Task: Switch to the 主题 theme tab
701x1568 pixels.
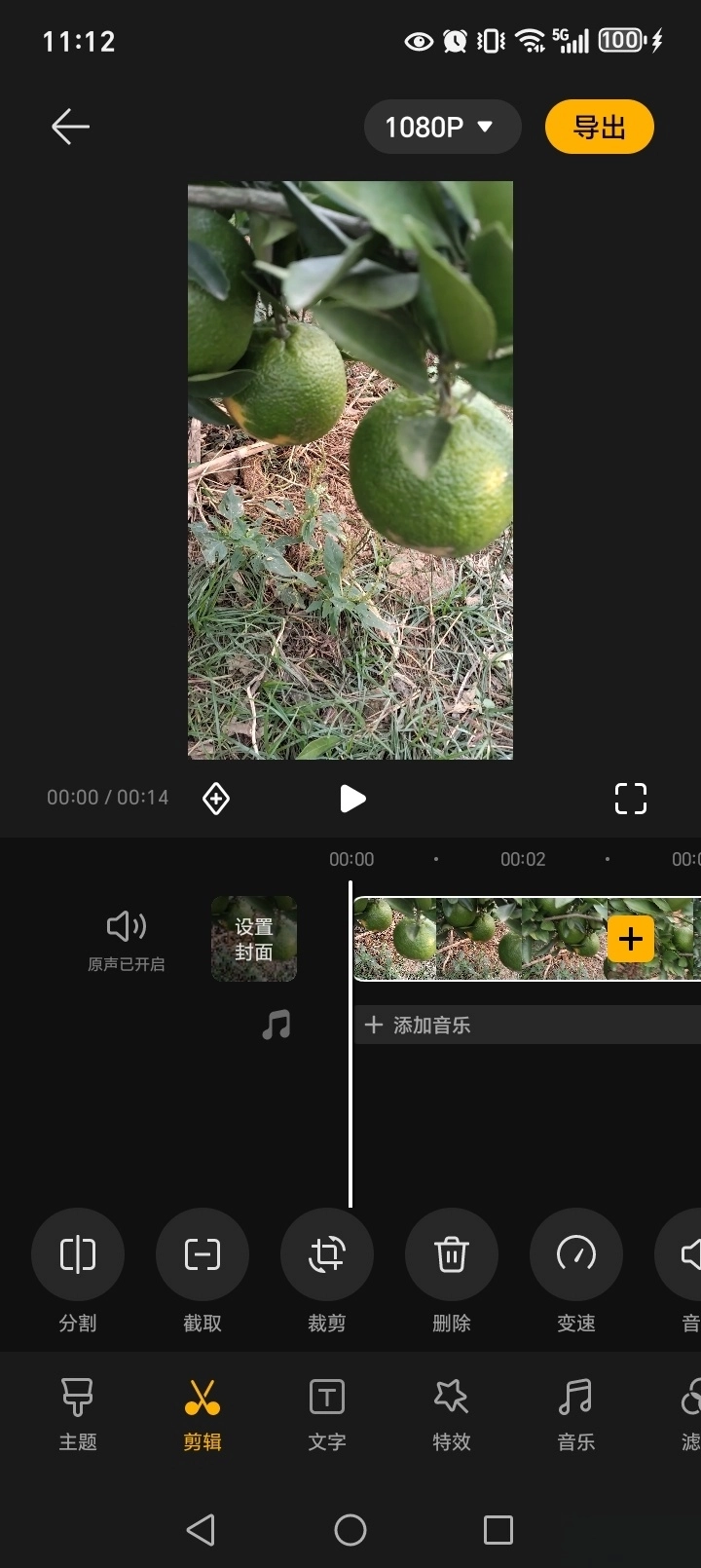Action: coord(78,1414)
